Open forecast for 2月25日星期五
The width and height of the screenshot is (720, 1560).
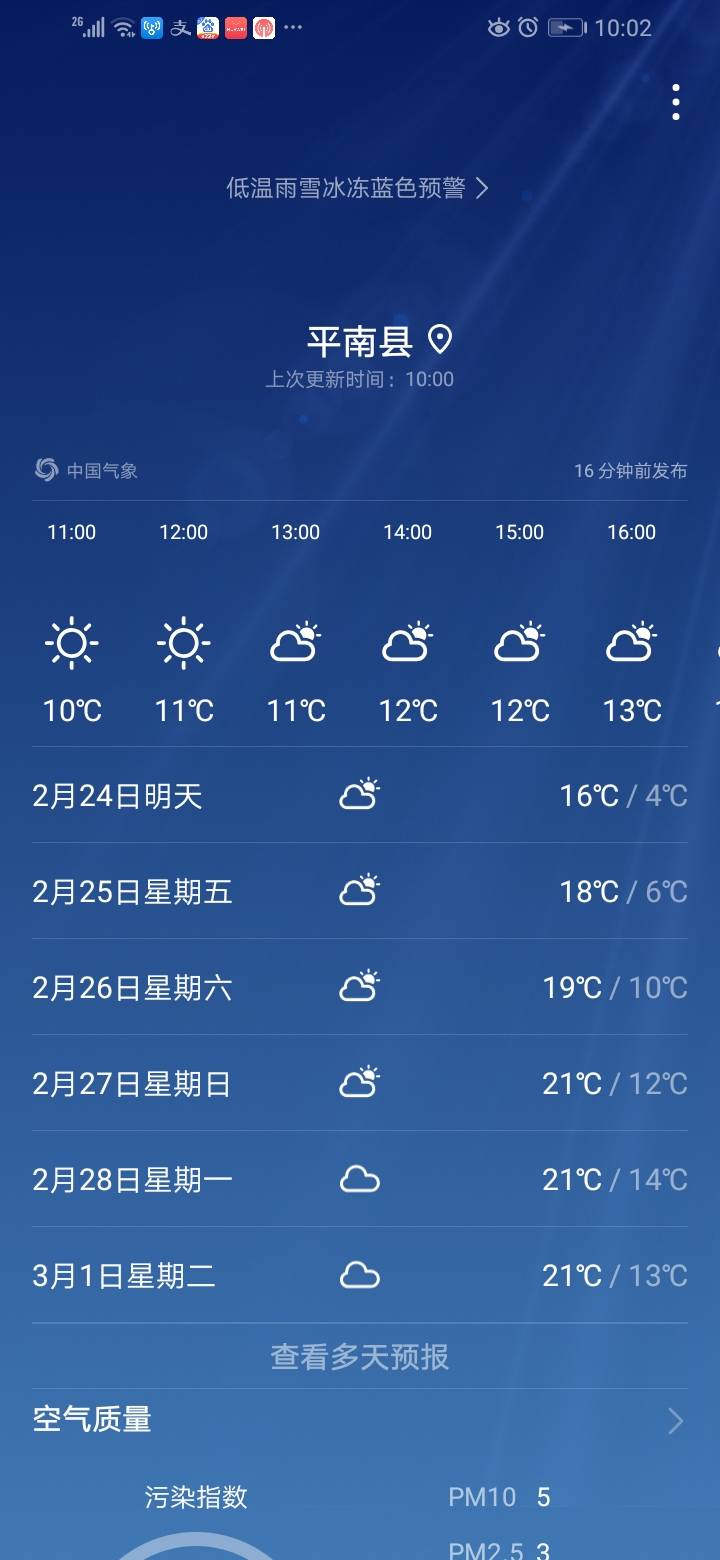360,891
